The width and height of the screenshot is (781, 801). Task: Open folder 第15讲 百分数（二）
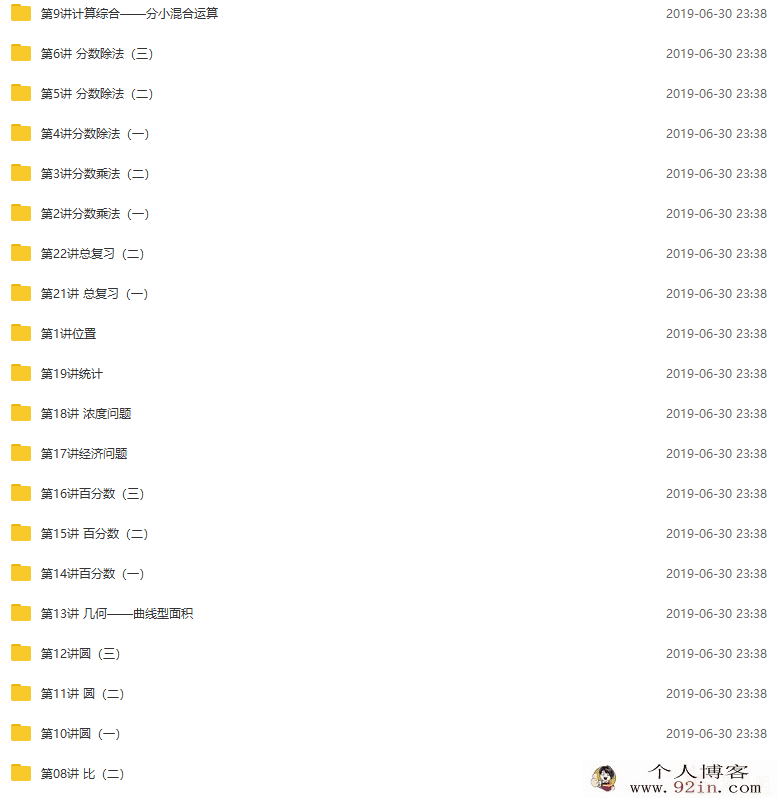tap(94, 534)
